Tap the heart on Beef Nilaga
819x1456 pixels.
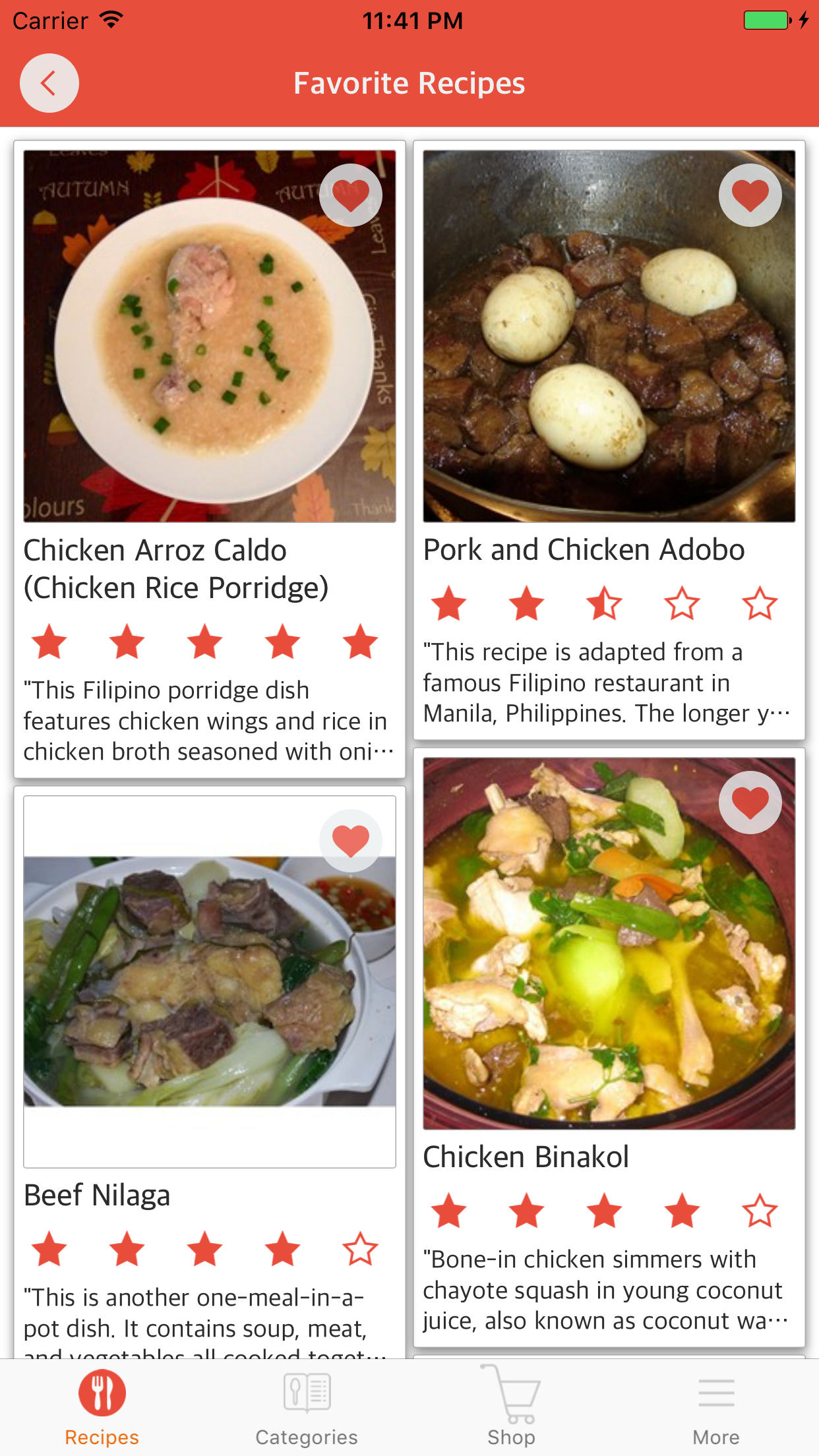coord(351,841)
